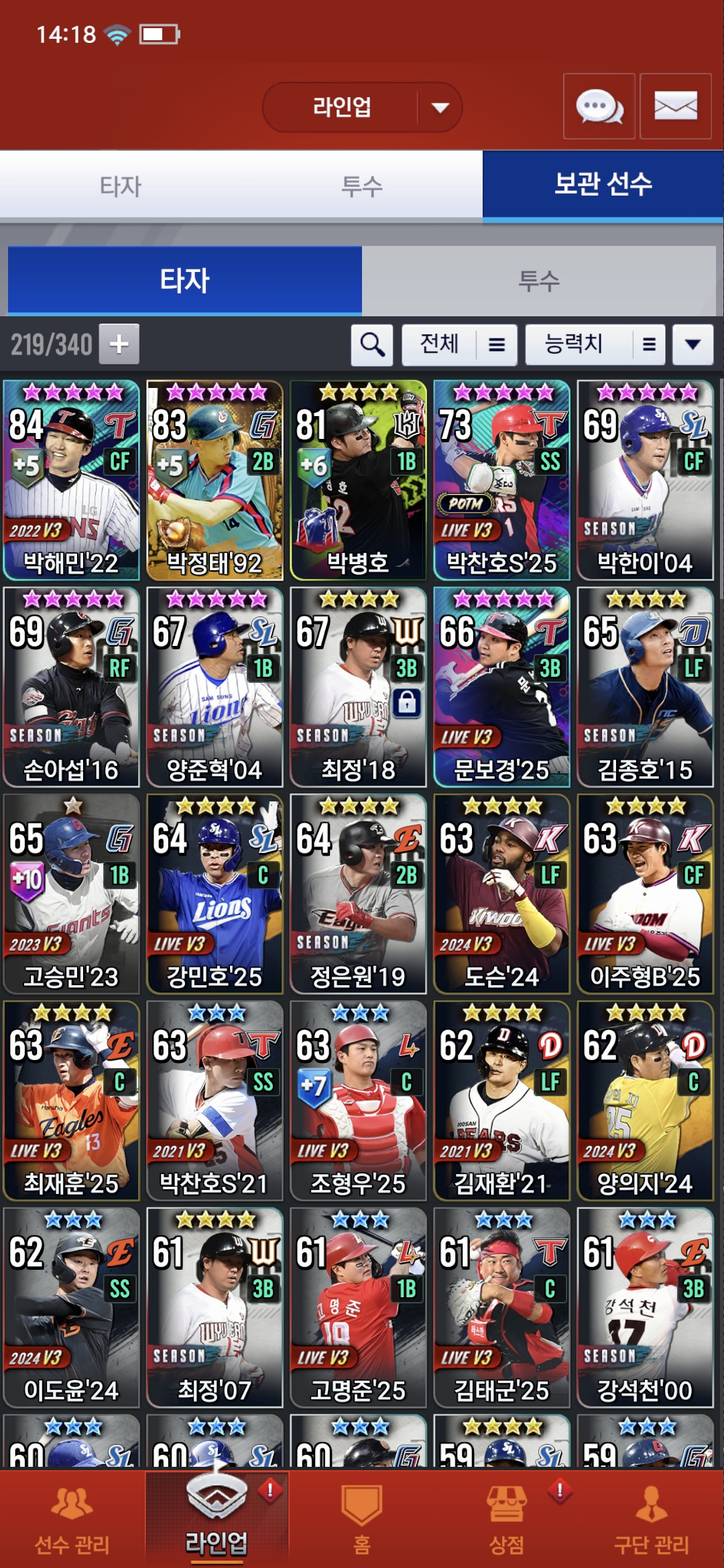Toggle sort order with the down arrow
Image resolution: width=724 pixels, height=1568 pixels.
(x=692, y=345)
